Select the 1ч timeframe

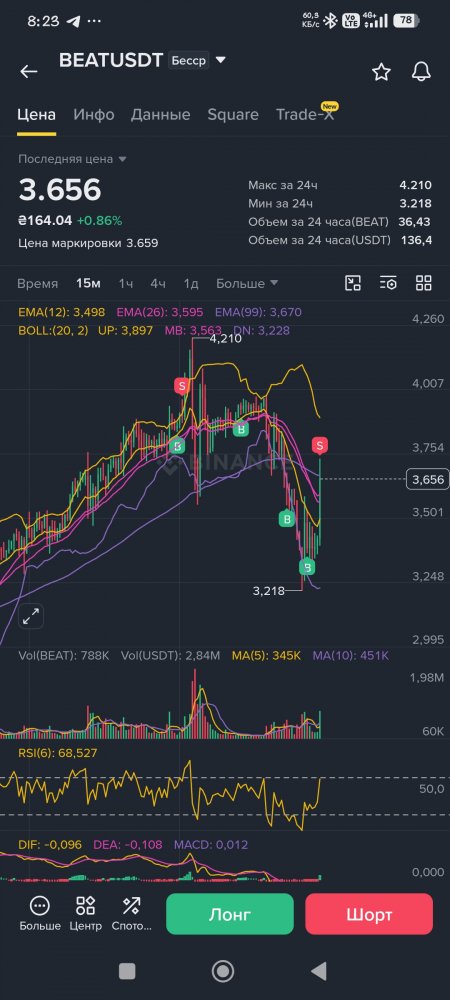pos(126,283)
